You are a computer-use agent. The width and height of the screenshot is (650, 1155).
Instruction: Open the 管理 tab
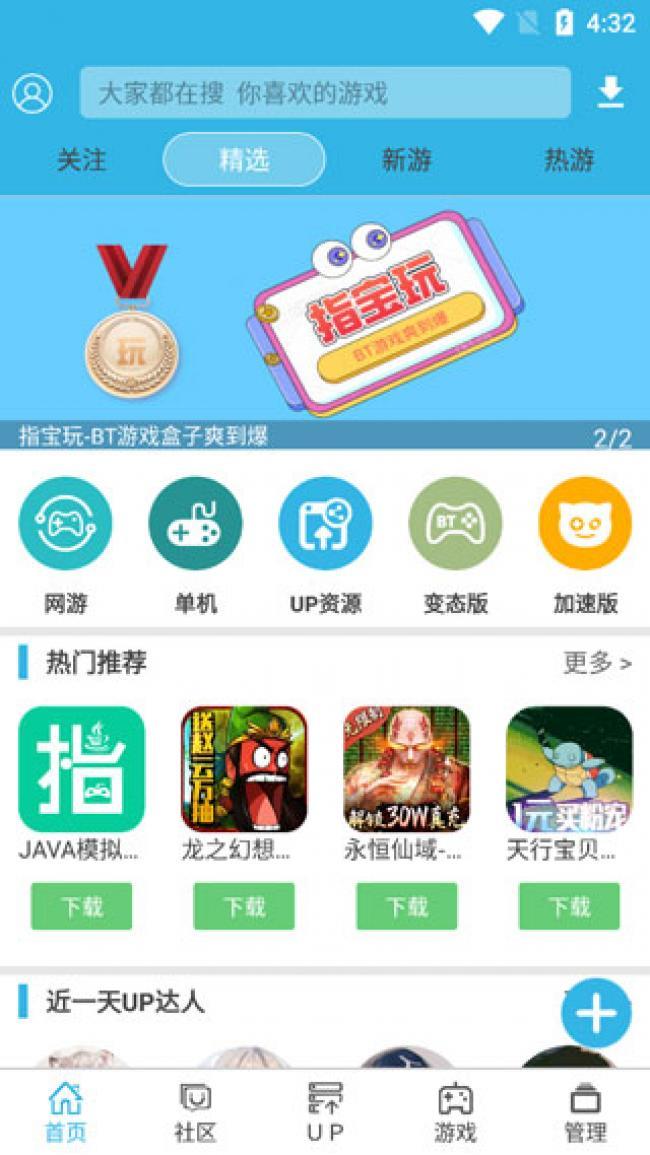pyautogui.click(x=585, y=1112)
